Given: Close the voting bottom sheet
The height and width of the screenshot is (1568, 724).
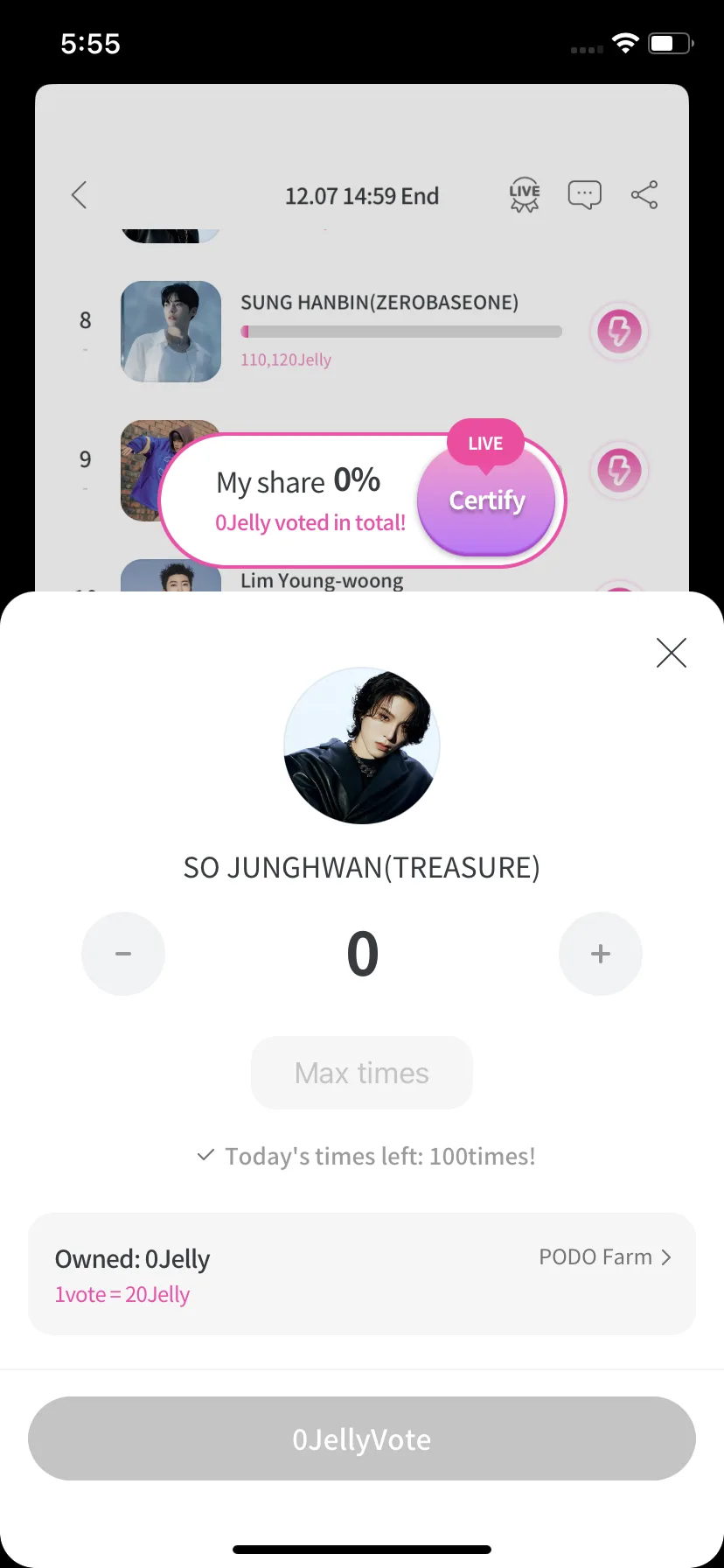Looking at the screenshot, I should click(x=671, y=653).
